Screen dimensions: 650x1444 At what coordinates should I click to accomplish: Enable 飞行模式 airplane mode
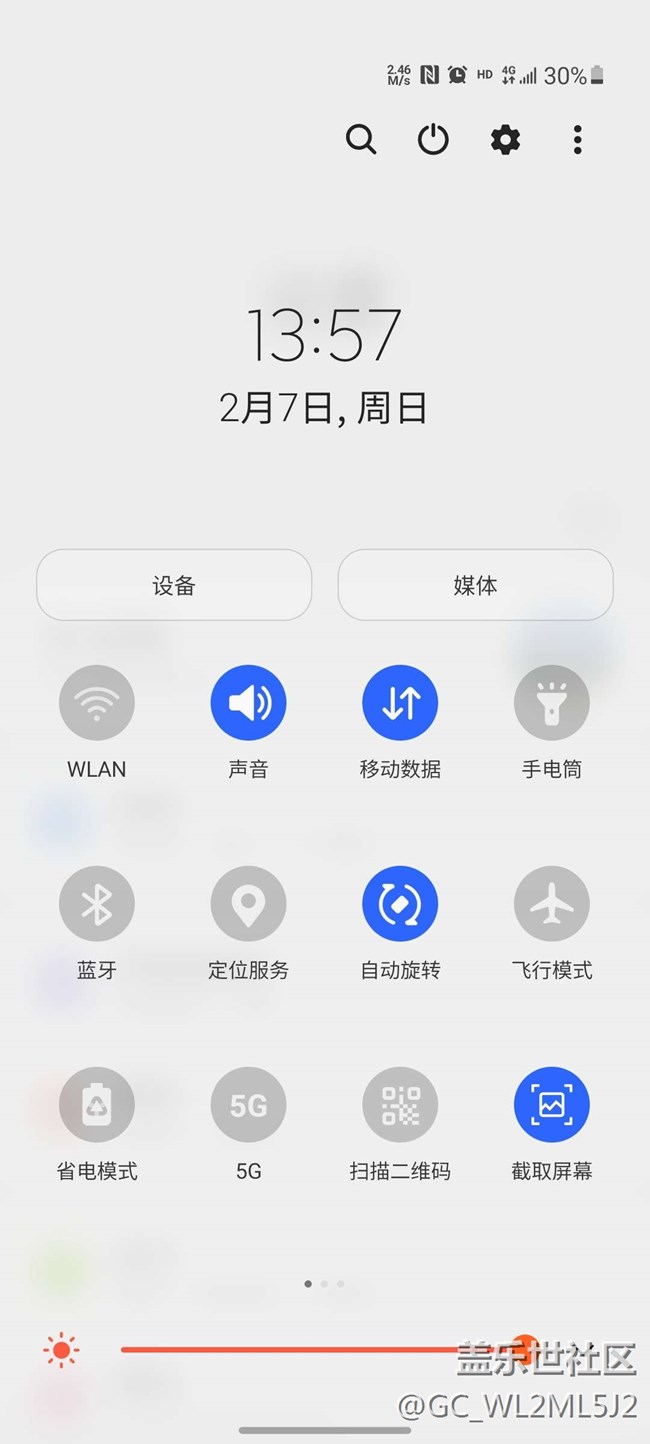pos(551,904)
